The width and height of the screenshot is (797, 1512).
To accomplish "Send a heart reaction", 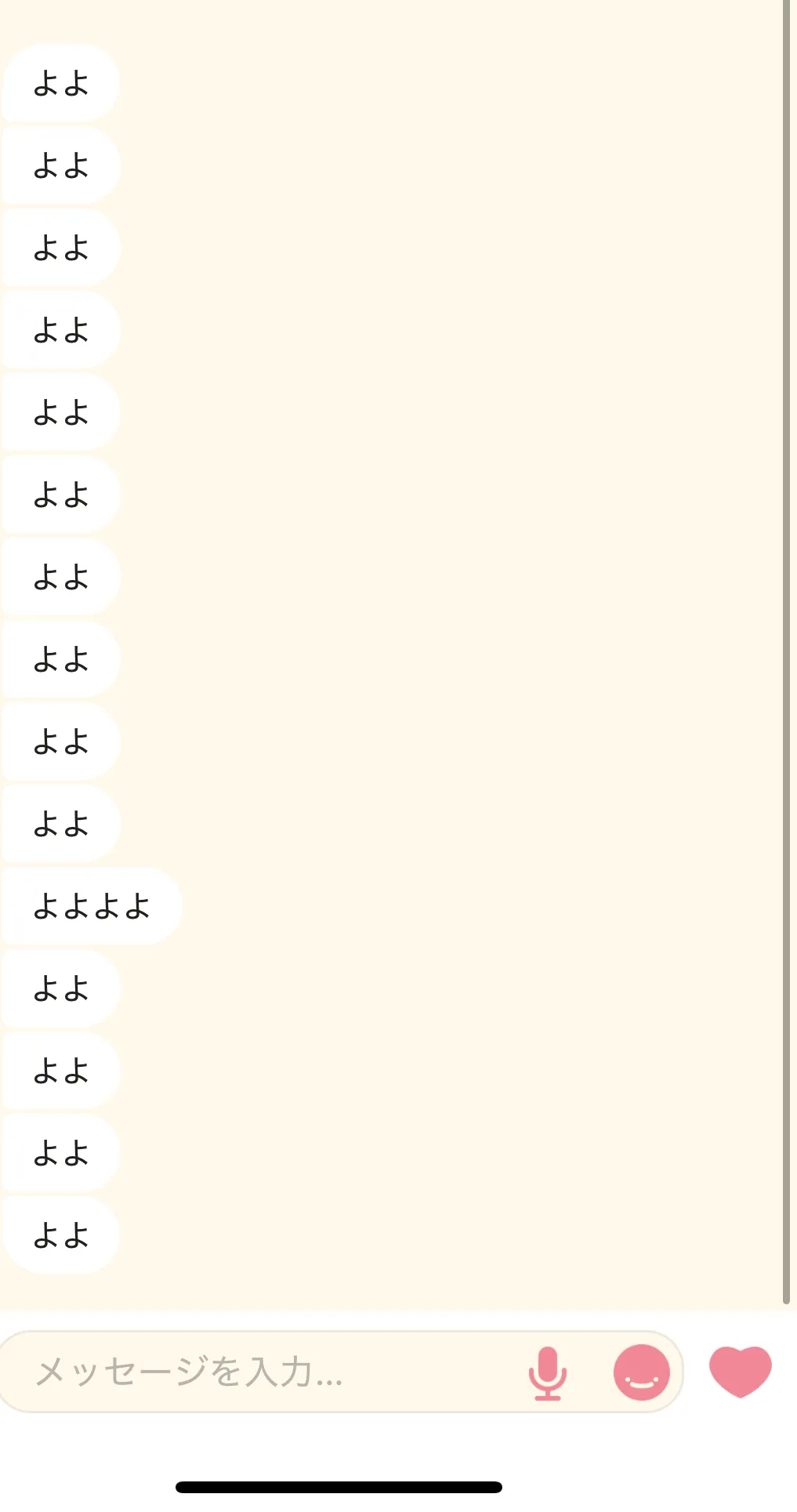I will click(x=740, y=1371).
